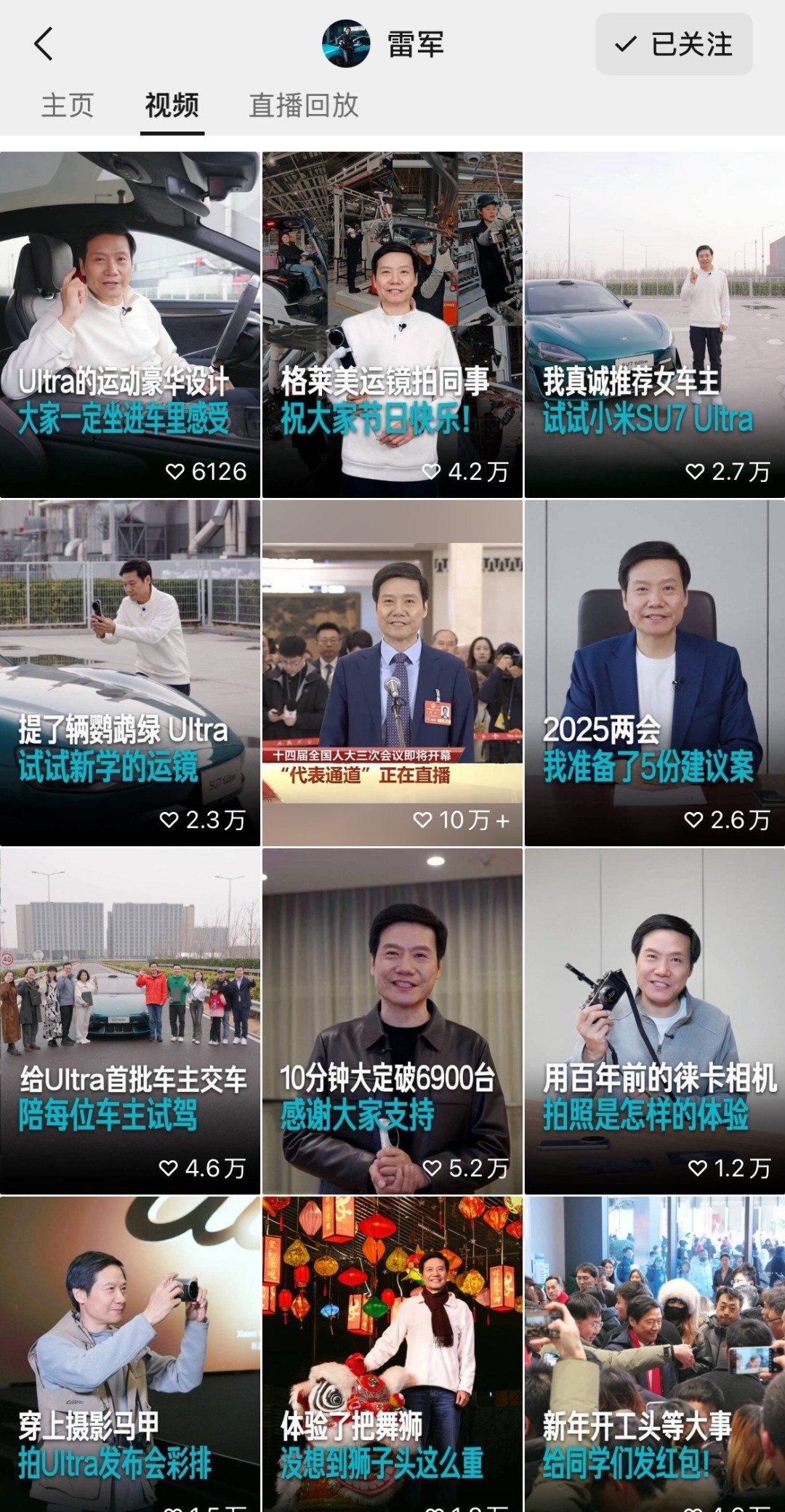
Task: Open the '2025两会' video
Action: pos(655,672)
